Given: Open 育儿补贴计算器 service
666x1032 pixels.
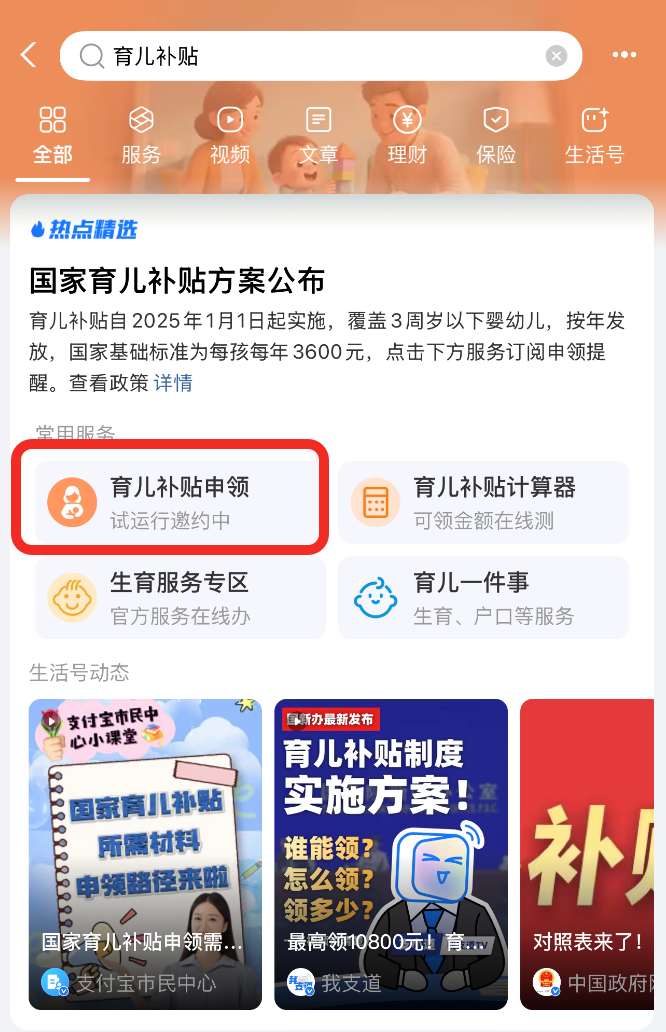Looking at the screenshot, I should pos(484,502).
